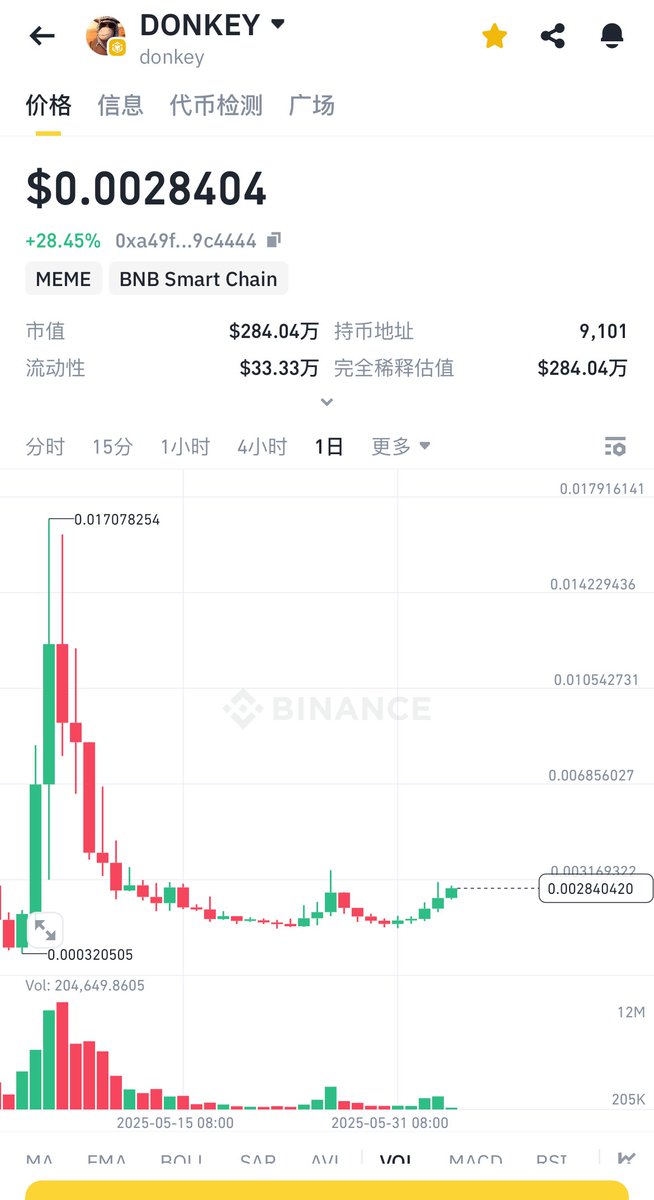Expand the token stats chevron
The height and width of the screenshot is (1200, 654).
point(326,402)
